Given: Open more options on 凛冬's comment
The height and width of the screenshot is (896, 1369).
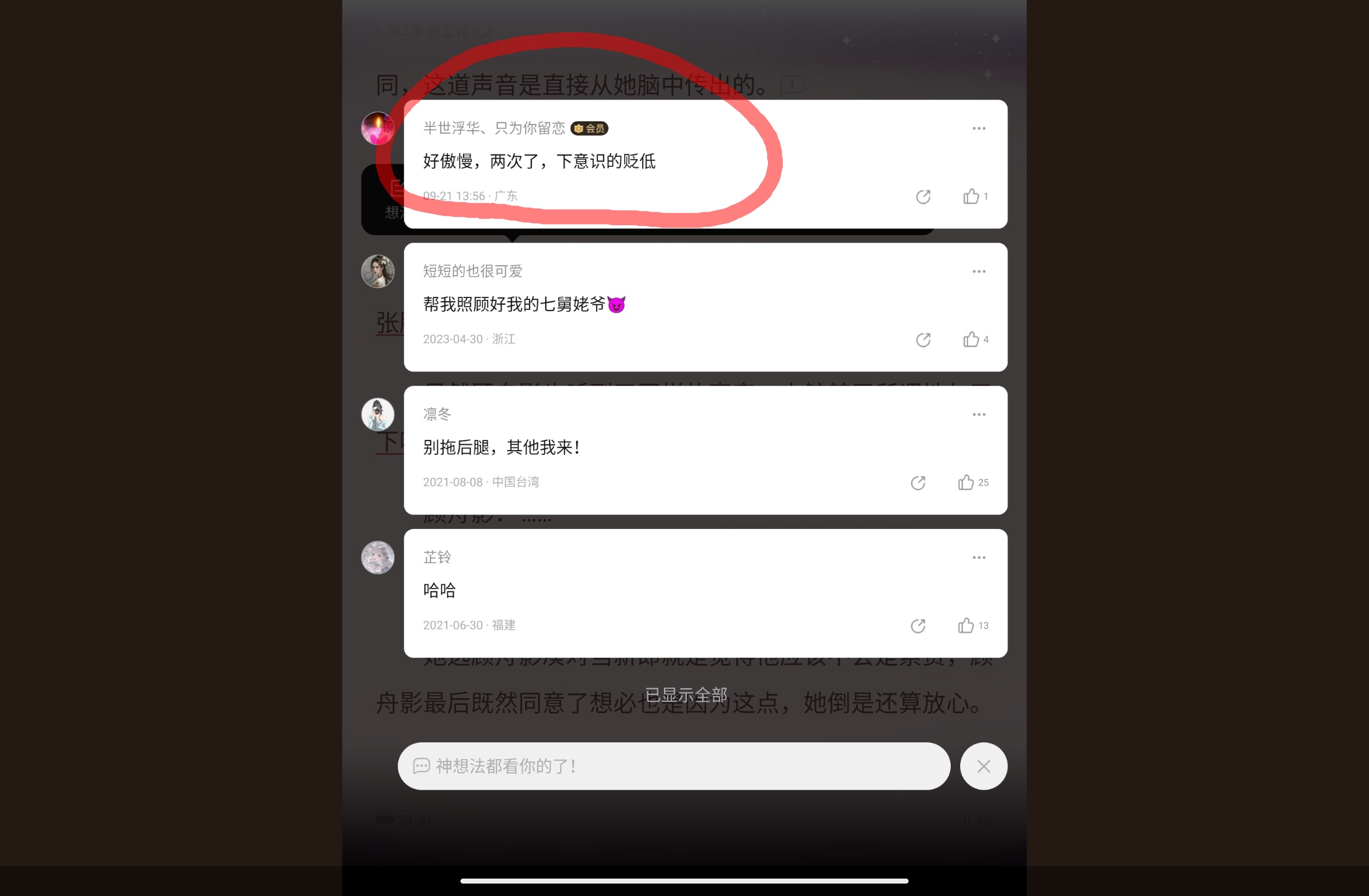Looking at the screenshot, I should click(x=979, y=414).
